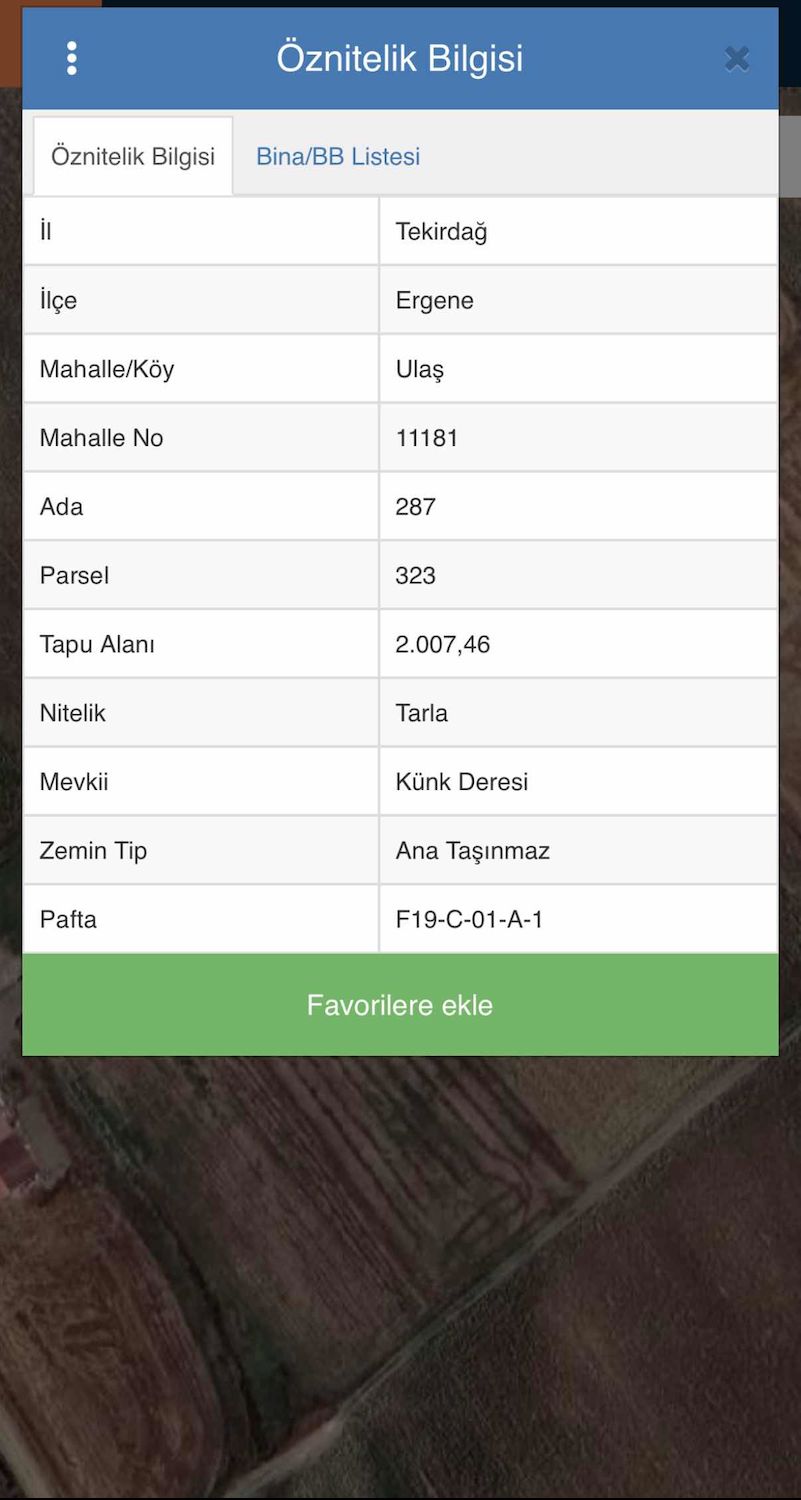Click the Favorilere ekle button
The width and height of the screenshot is (801, 1500).
(x=400, y=1004)
